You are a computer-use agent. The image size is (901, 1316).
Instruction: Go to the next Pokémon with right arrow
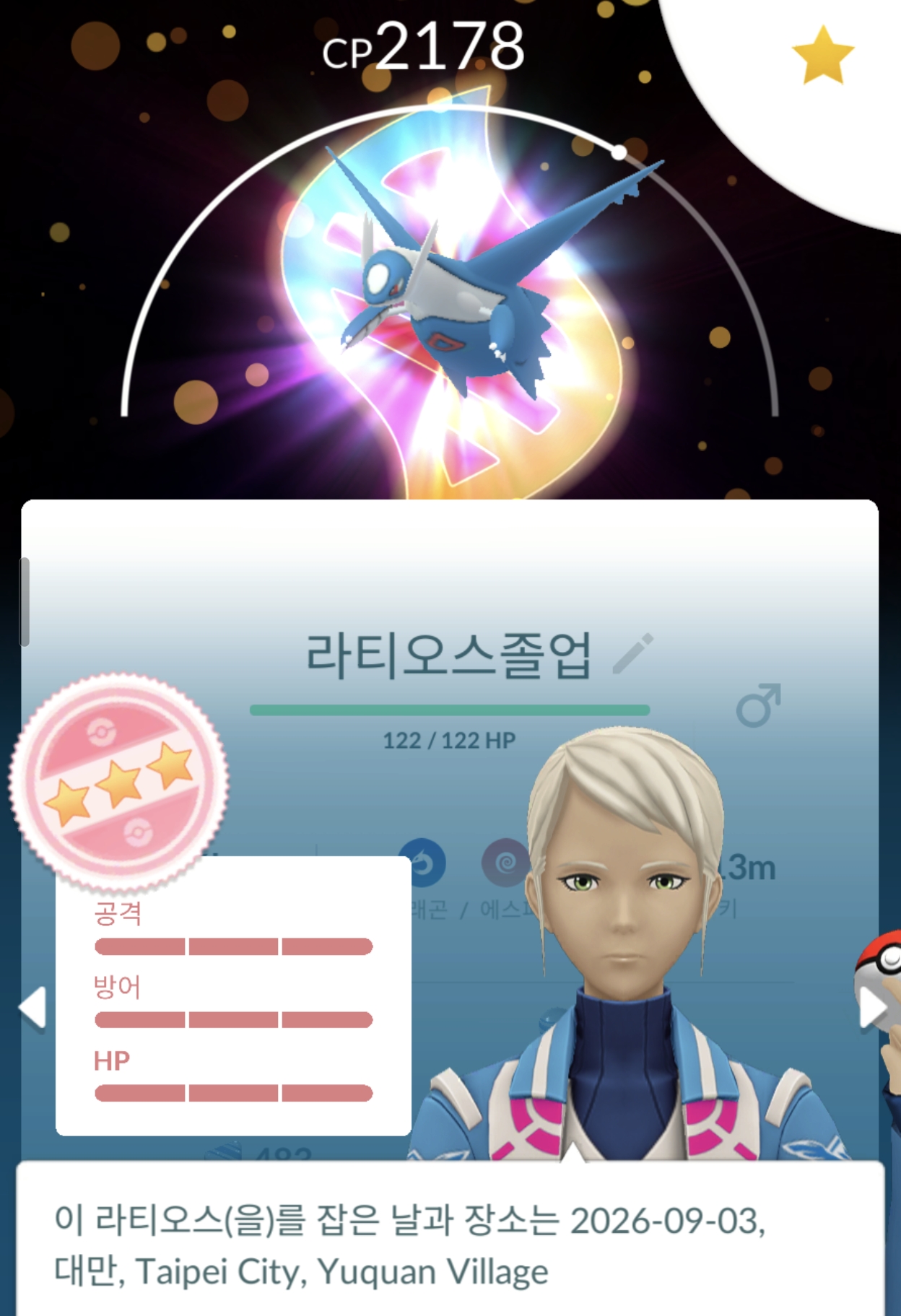pos(872,1006)
